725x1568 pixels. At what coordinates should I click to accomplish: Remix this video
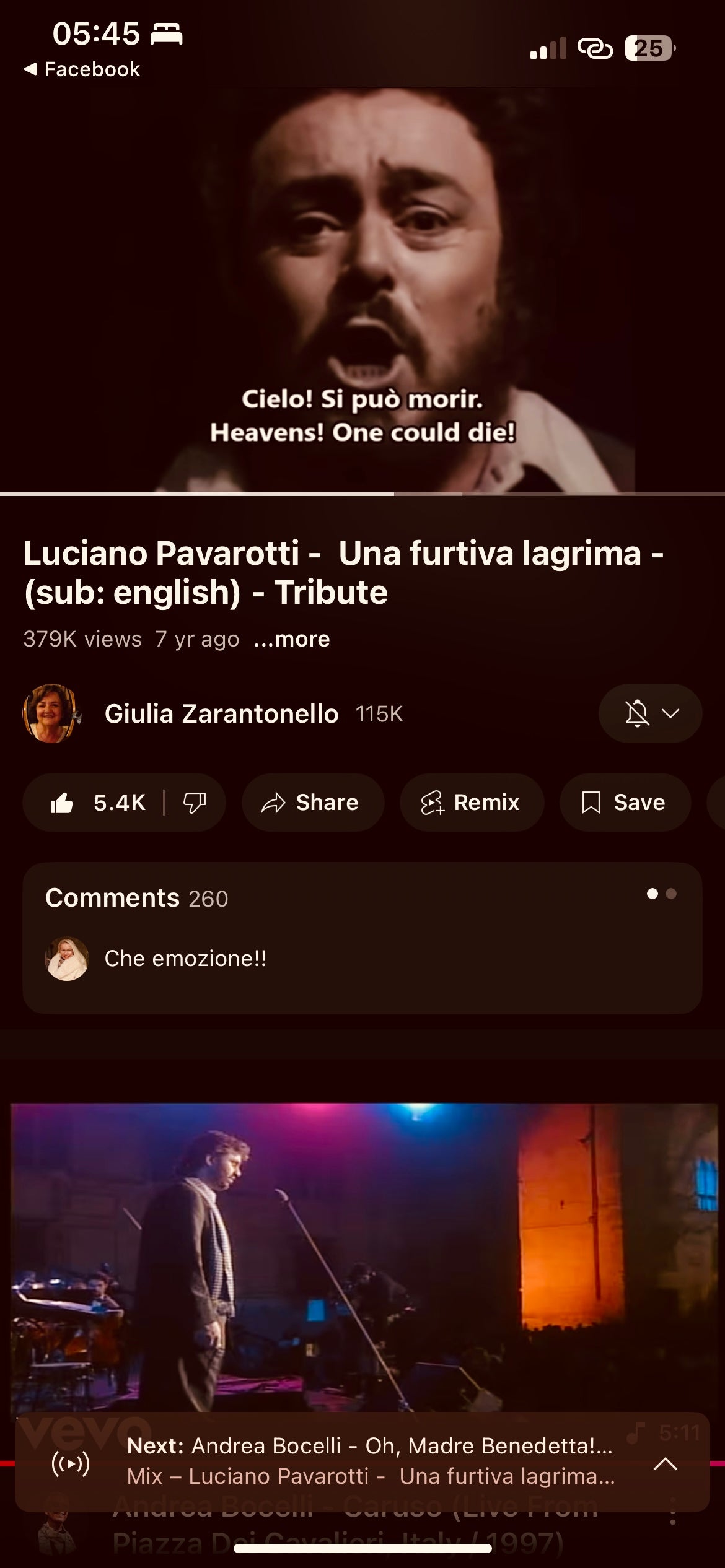[x=472, y=803]
